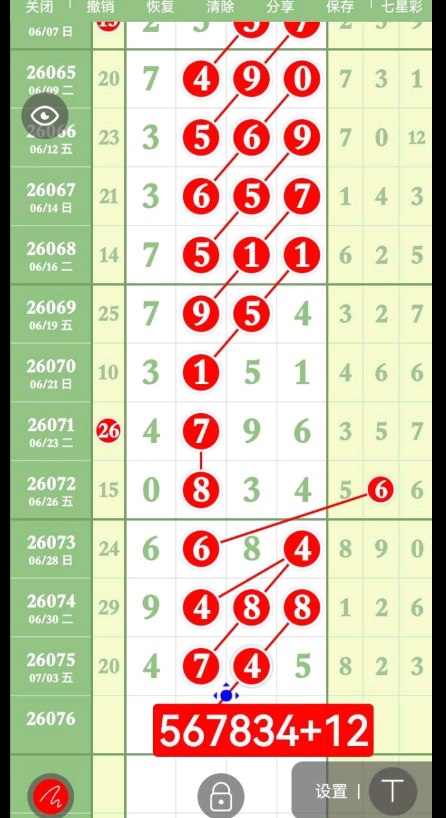Toggle the eye visibility button
Viewport: 446px width, 818px height.
coord(45,116)
